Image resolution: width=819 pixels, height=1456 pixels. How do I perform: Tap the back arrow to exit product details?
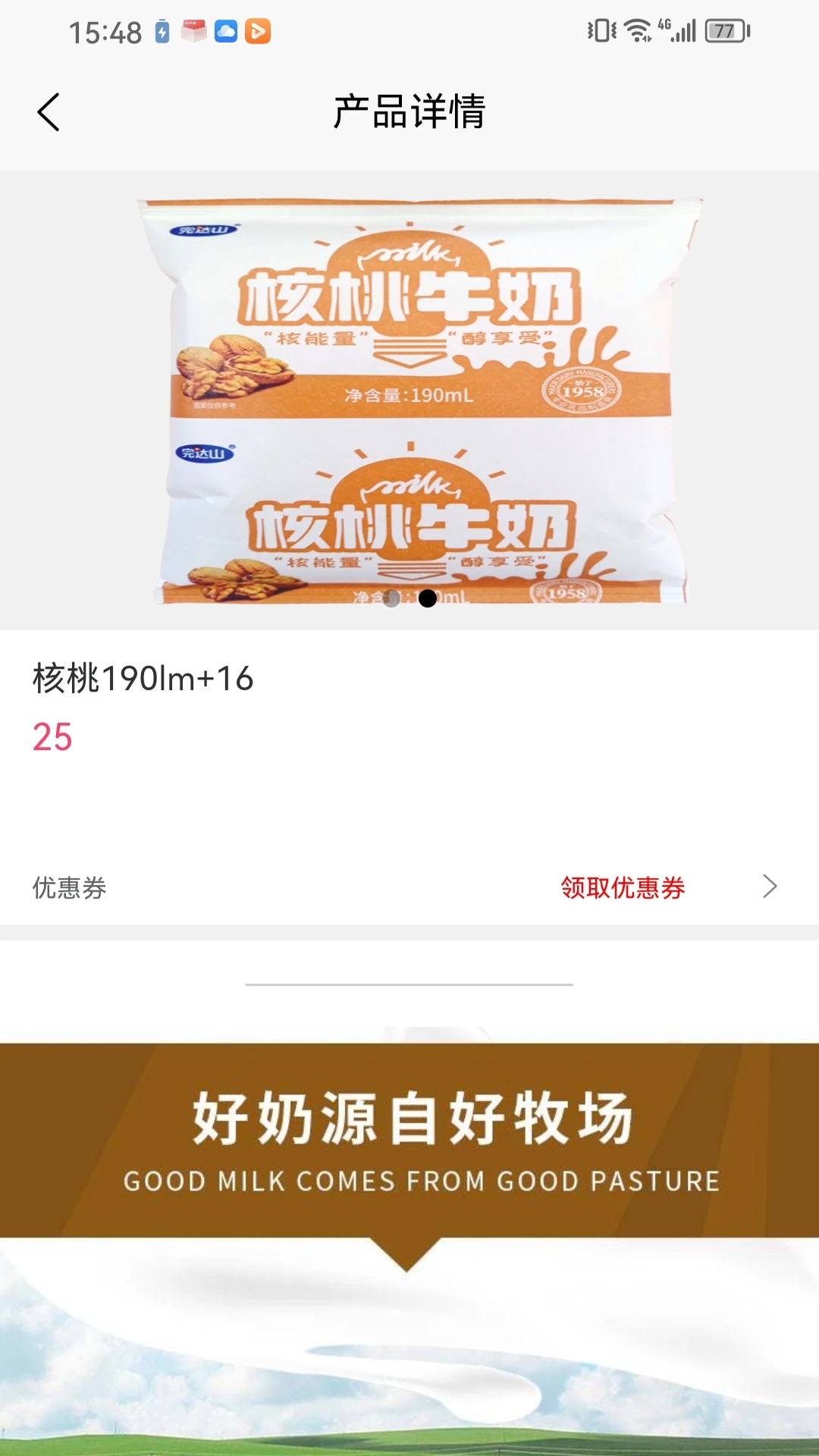pos(49,110)
